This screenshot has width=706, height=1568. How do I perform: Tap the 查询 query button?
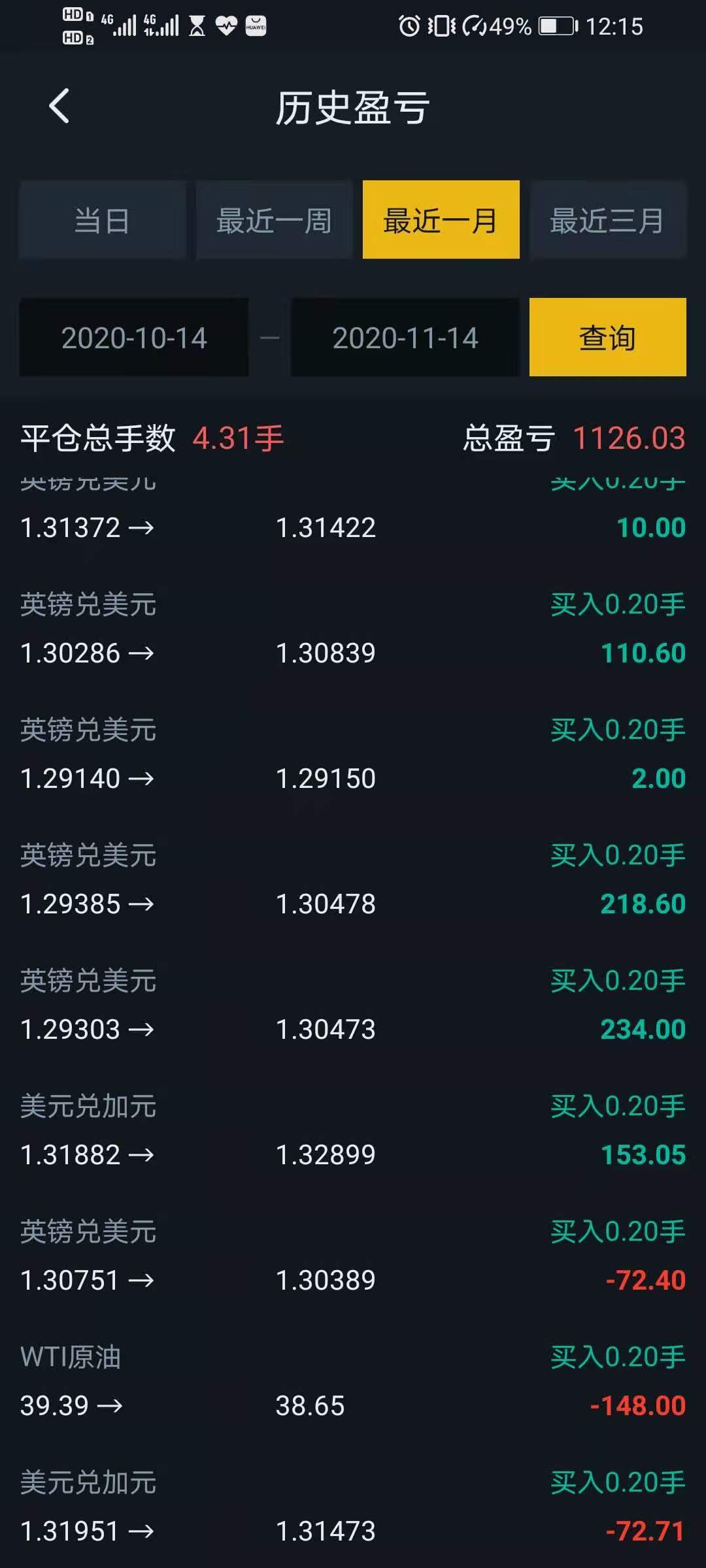point(608,338)
